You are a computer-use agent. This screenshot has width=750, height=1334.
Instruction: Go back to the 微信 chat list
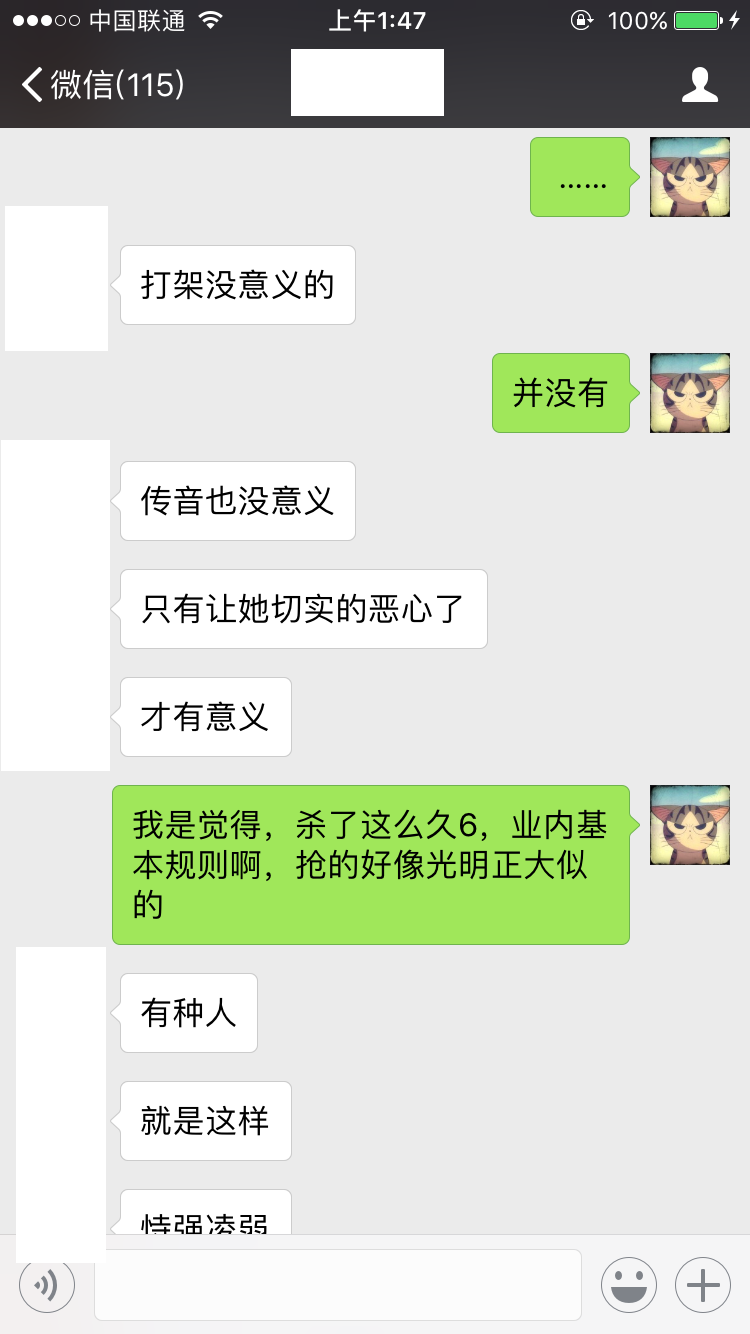point(103,84)
